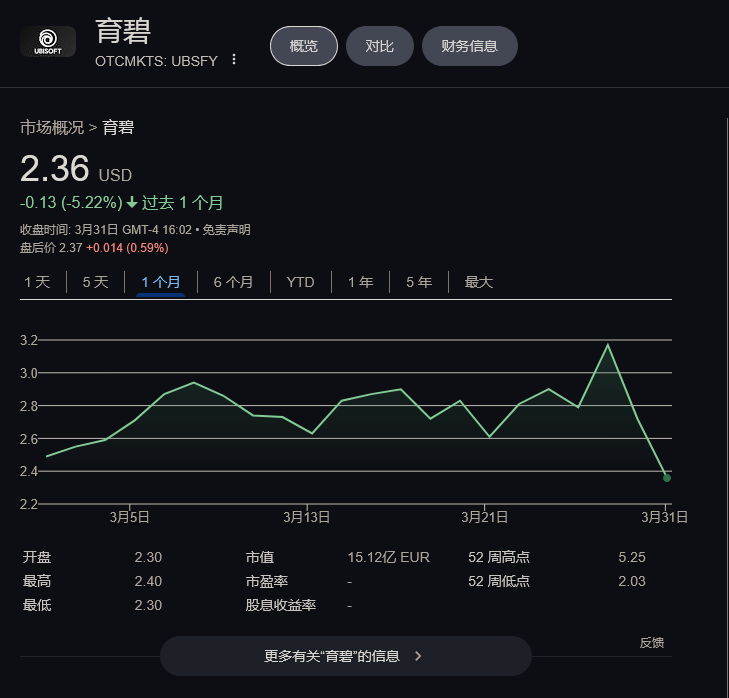
Task: Go to 市场概况 market overview link
Action: click(x=52, y=127)
